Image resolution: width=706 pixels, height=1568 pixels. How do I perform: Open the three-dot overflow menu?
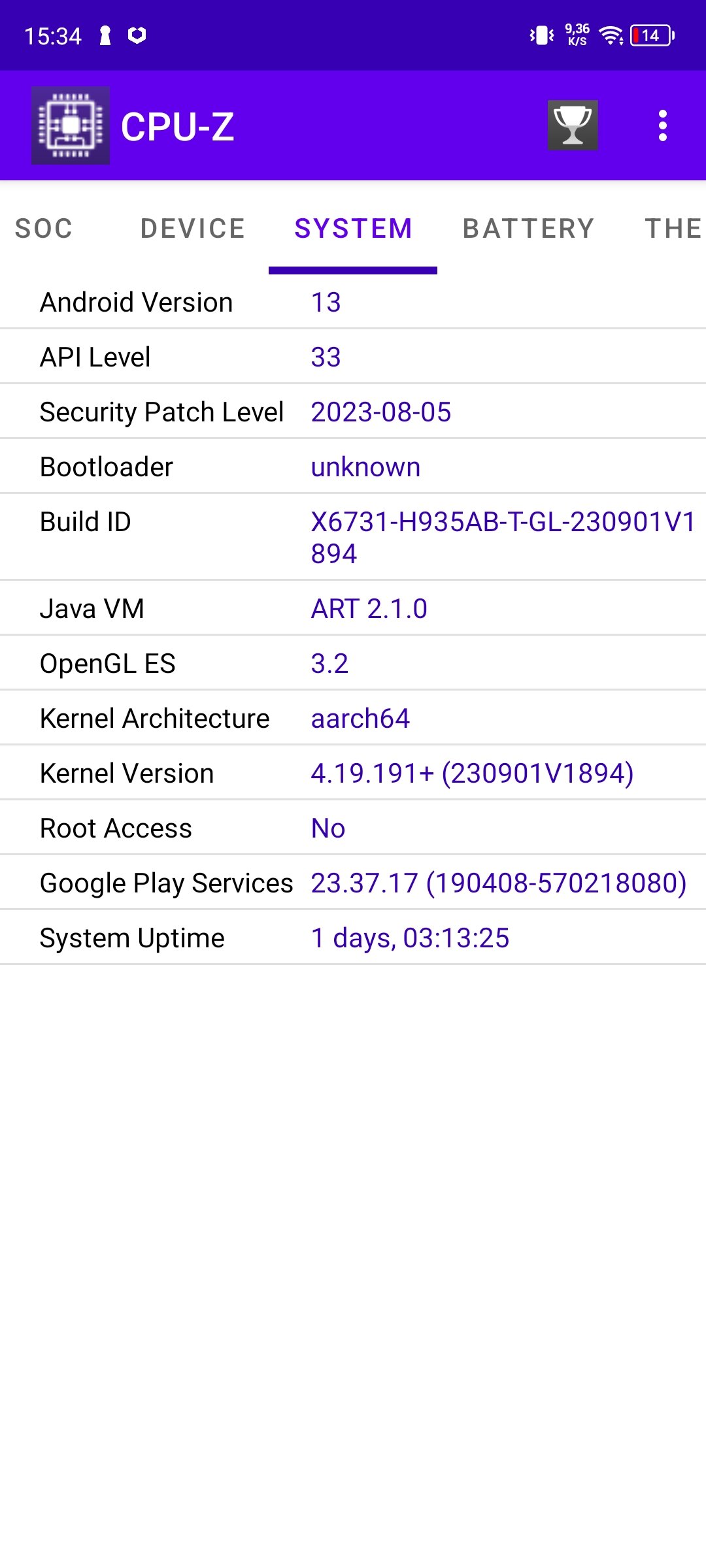click(x=663, y=125)
